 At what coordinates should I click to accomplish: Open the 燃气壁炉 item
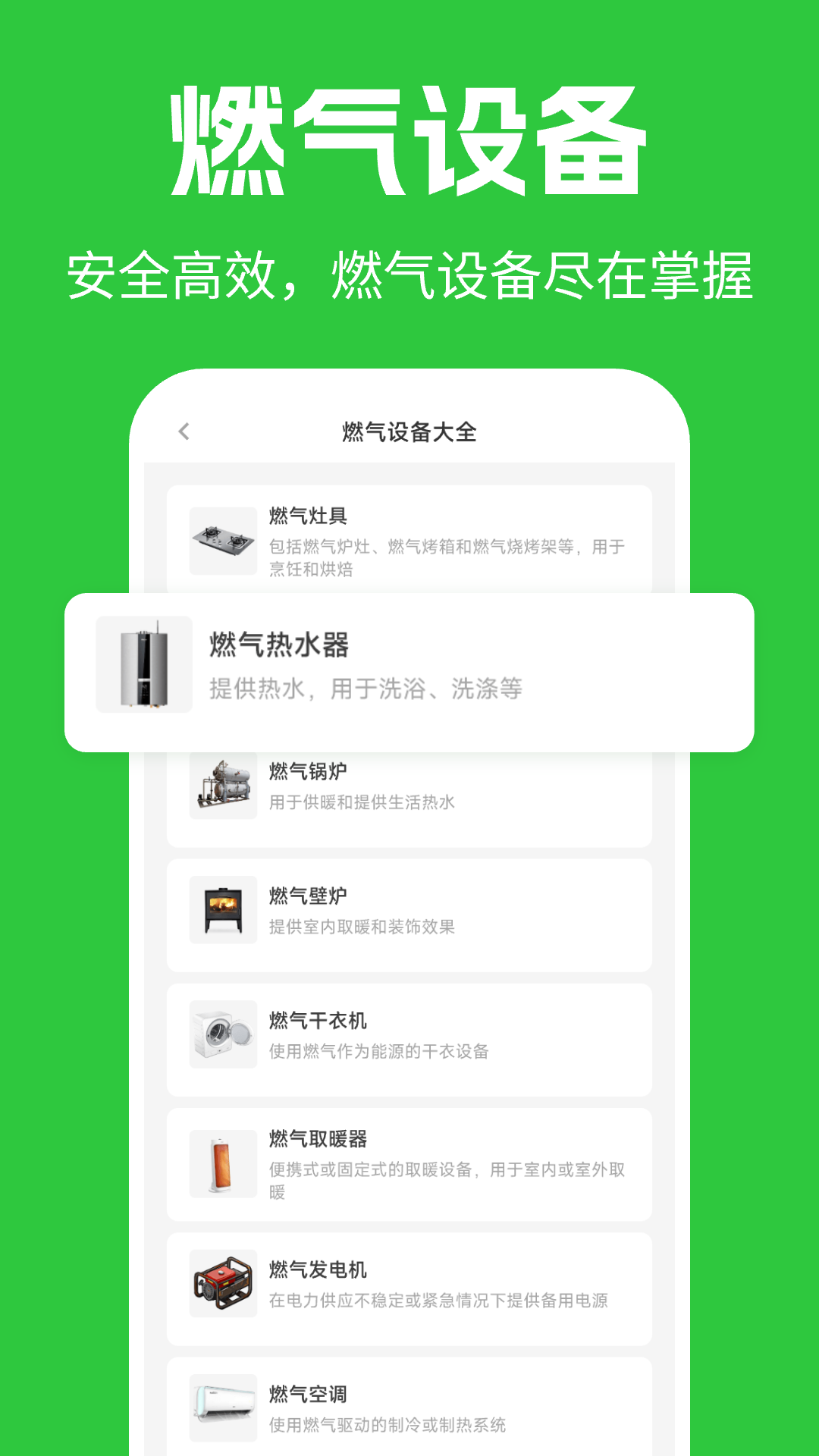tap(409, 910)
